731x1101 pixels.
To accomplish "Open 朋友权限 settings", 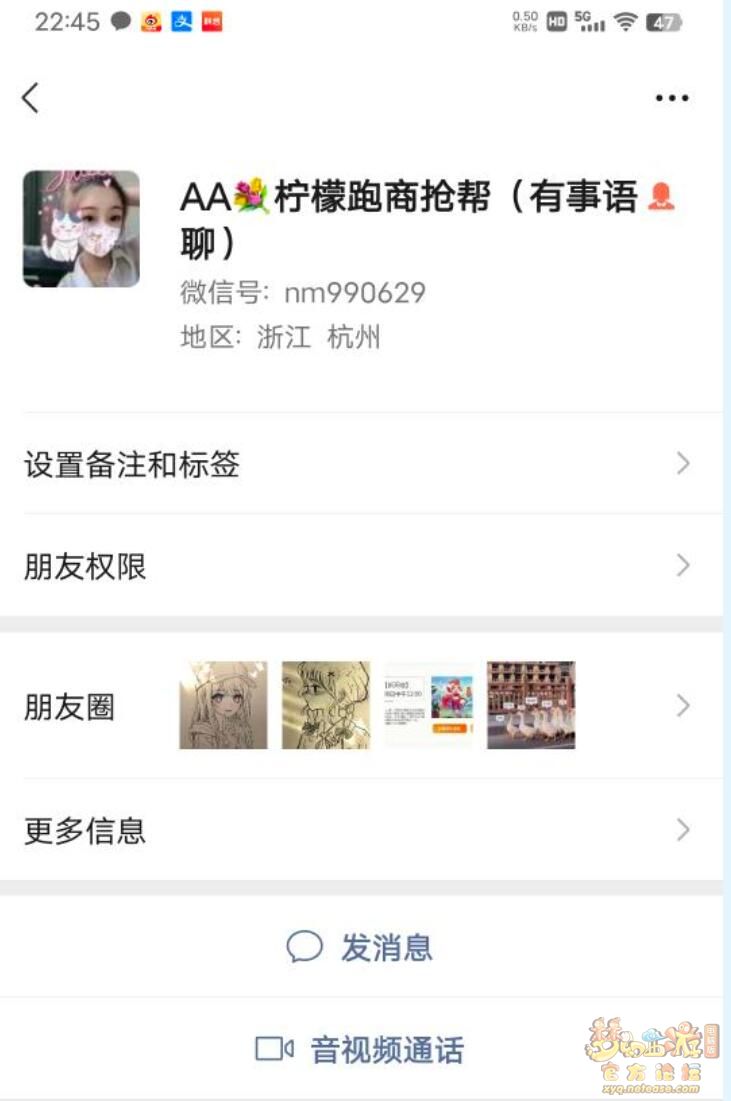I will coord(360,567).
